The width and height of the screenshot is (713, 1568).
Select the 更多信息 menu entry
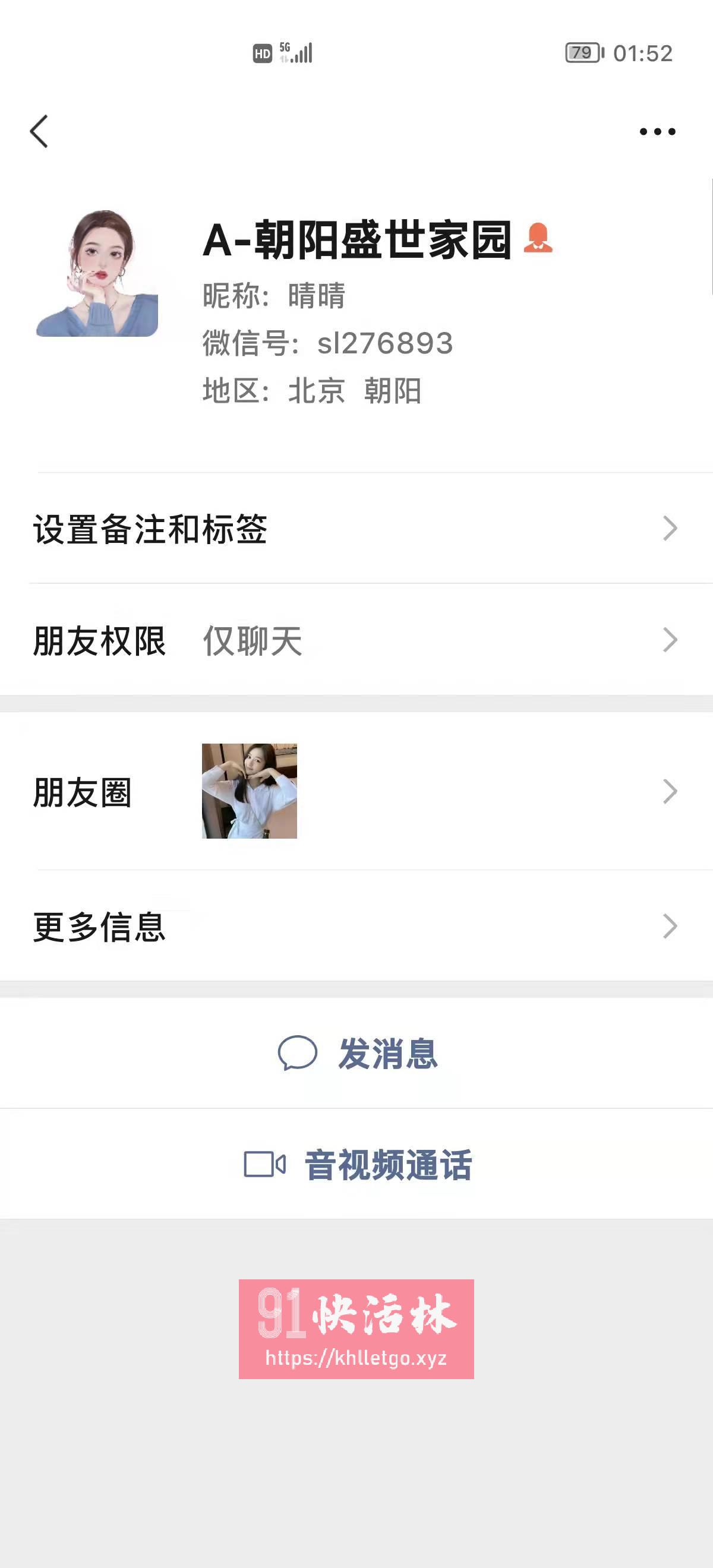coord(99,928)
